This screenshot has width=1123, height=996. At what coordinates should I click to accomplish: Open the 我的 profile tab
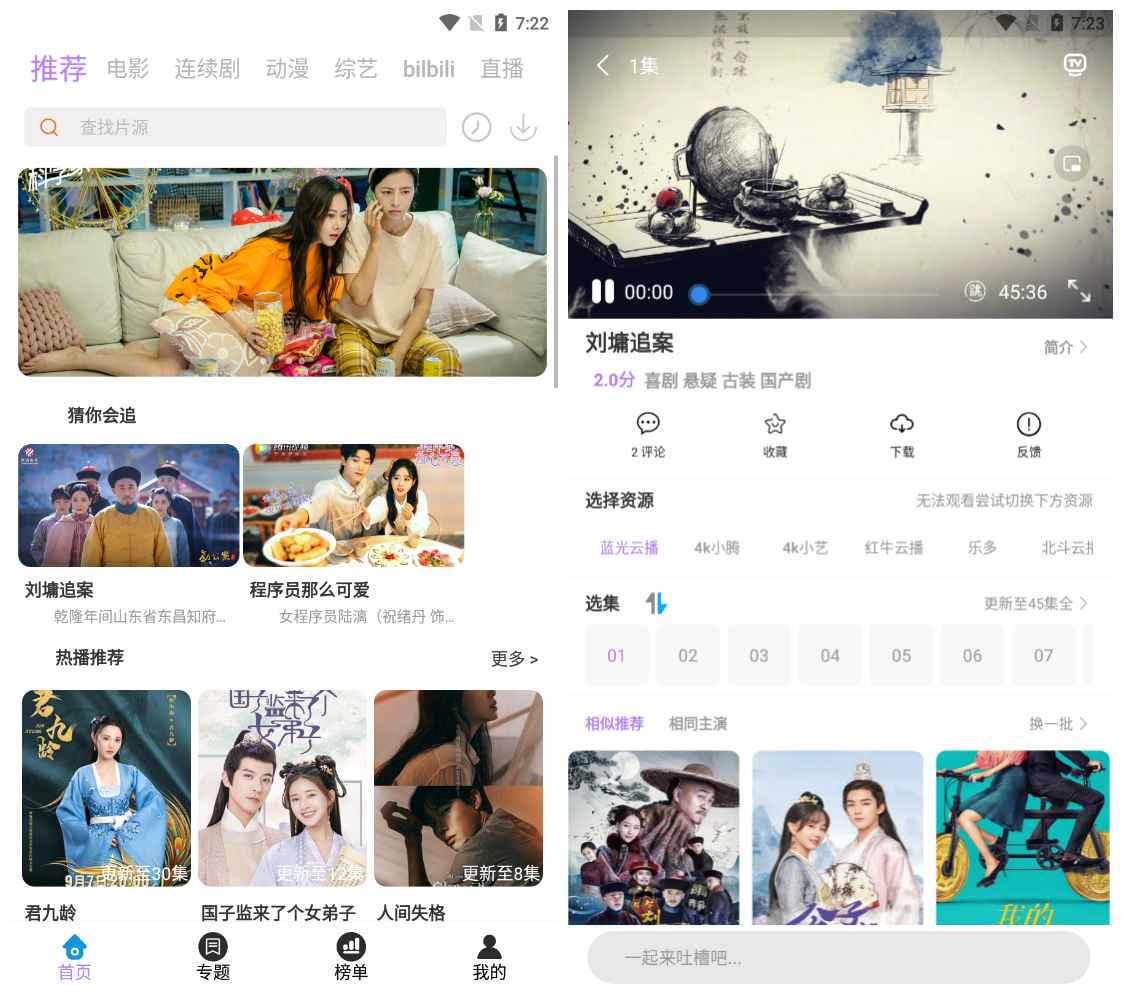(489, 957)
